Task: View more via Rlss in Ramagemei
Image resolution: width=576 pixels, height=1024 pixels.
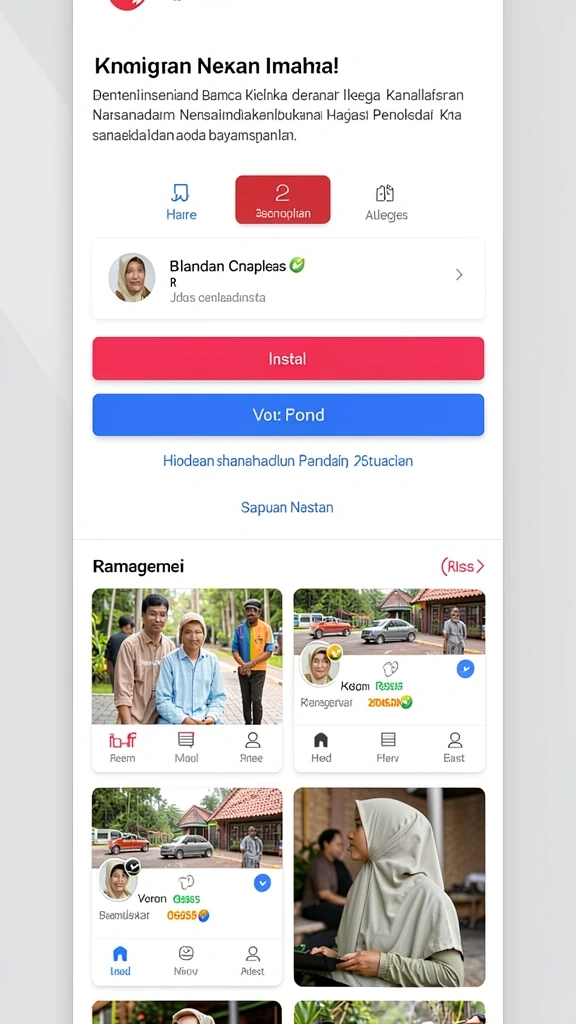Action: point(462,566)
